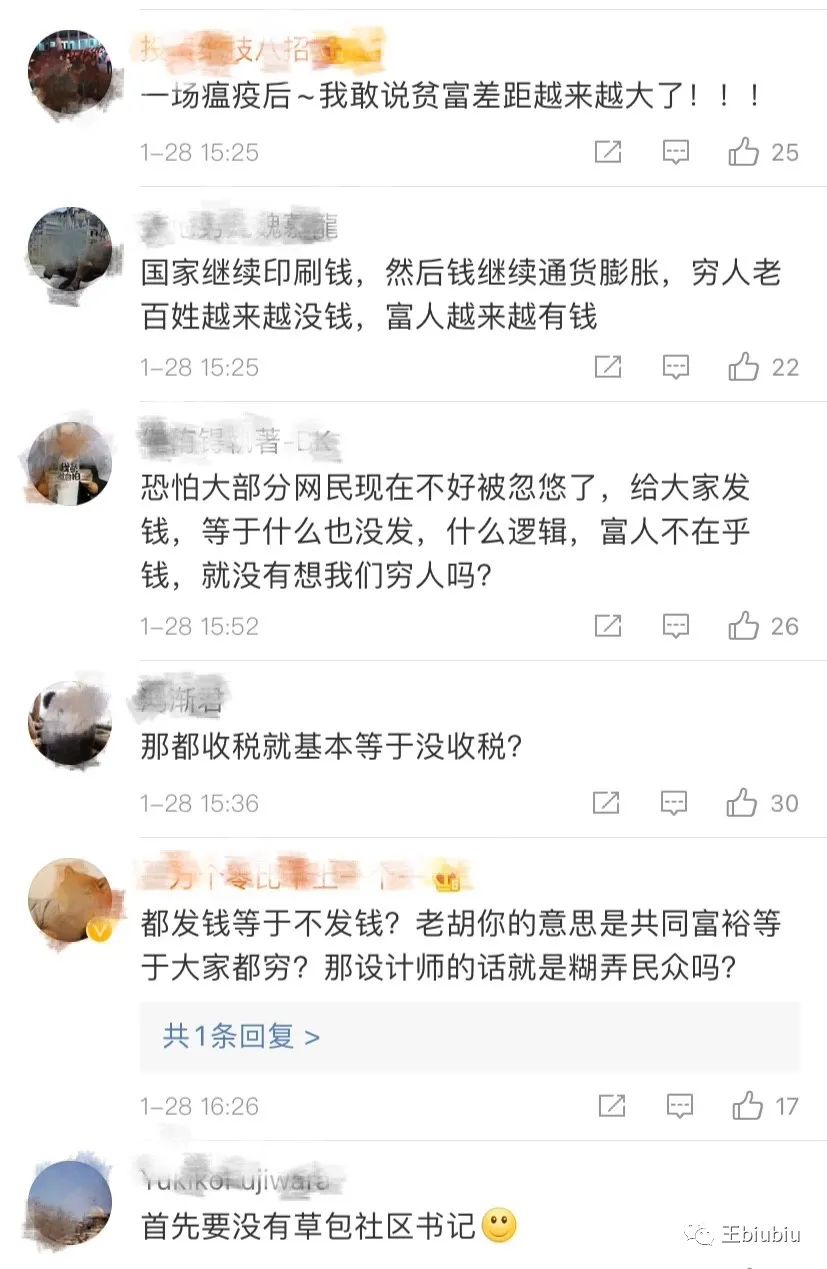The width and height of the screenshot is (827, 1269).
Task: Like the comment starting with 恐怕大部分网民
Action: [744, 626]
